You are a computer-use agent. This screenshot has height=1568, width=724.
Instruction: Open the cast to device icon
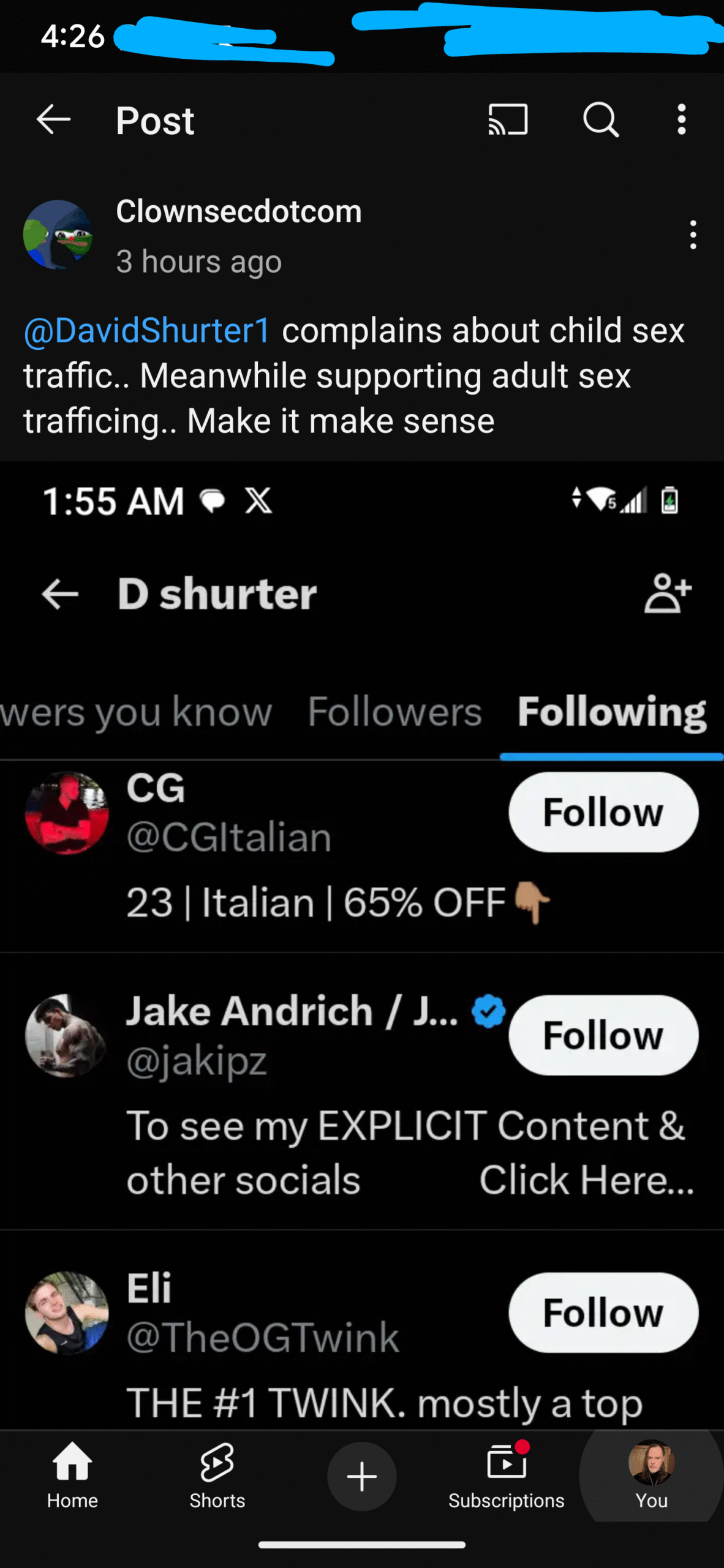[508, 119]
